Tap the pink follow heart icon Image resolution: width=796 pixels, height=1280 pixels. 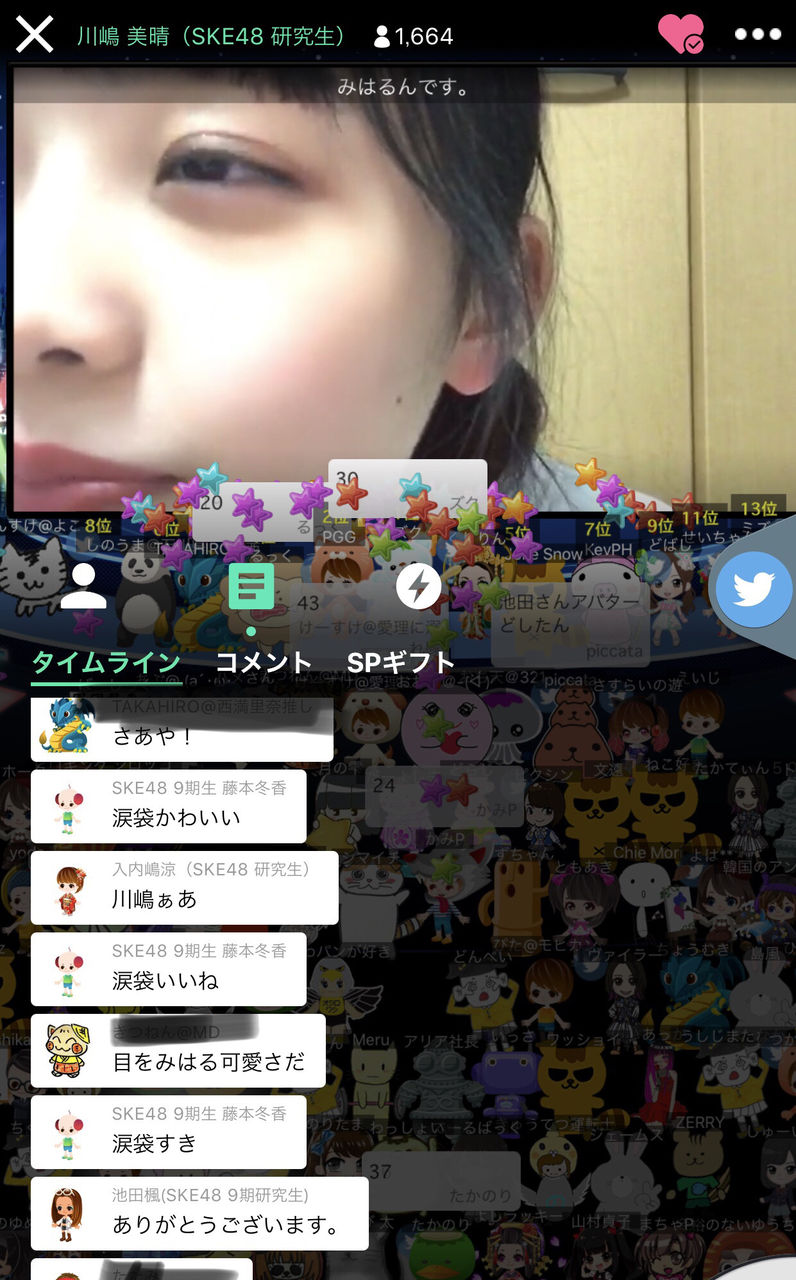tap(681, 34)
